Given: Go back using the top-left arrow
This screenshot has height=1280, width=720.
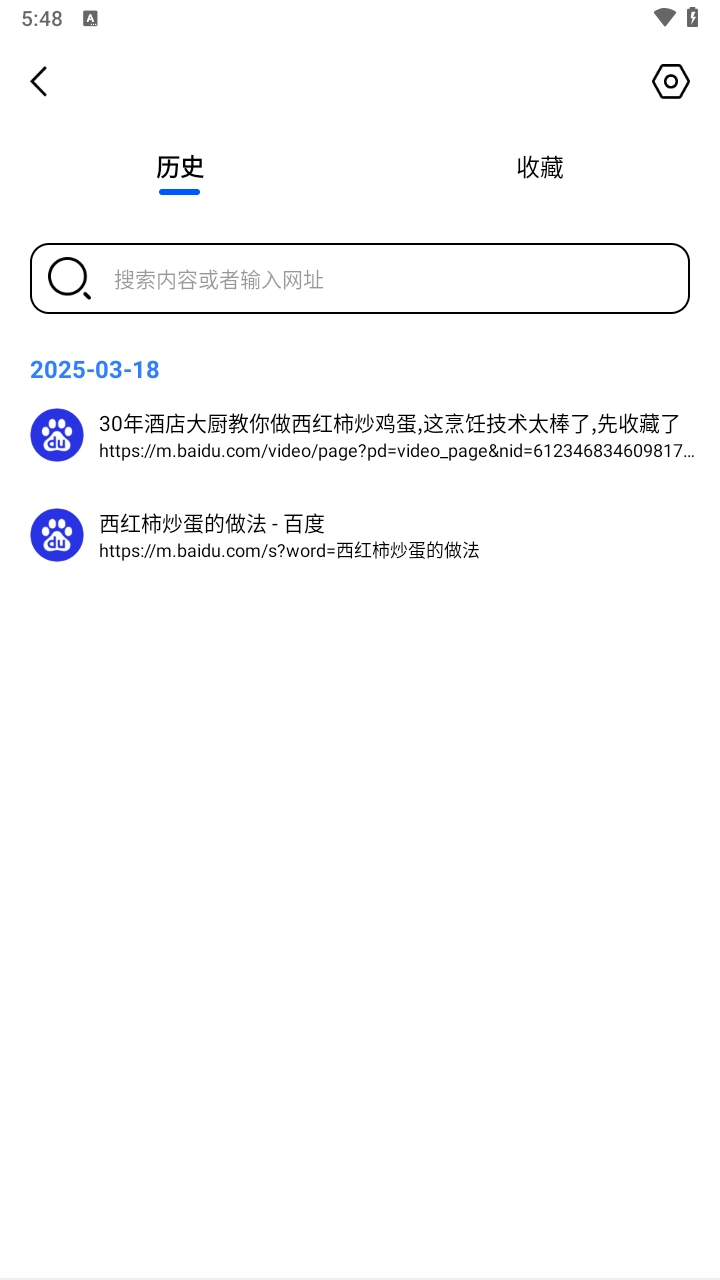Looking at the screenshot, I should pyautogui.click(x=39, y=81).
